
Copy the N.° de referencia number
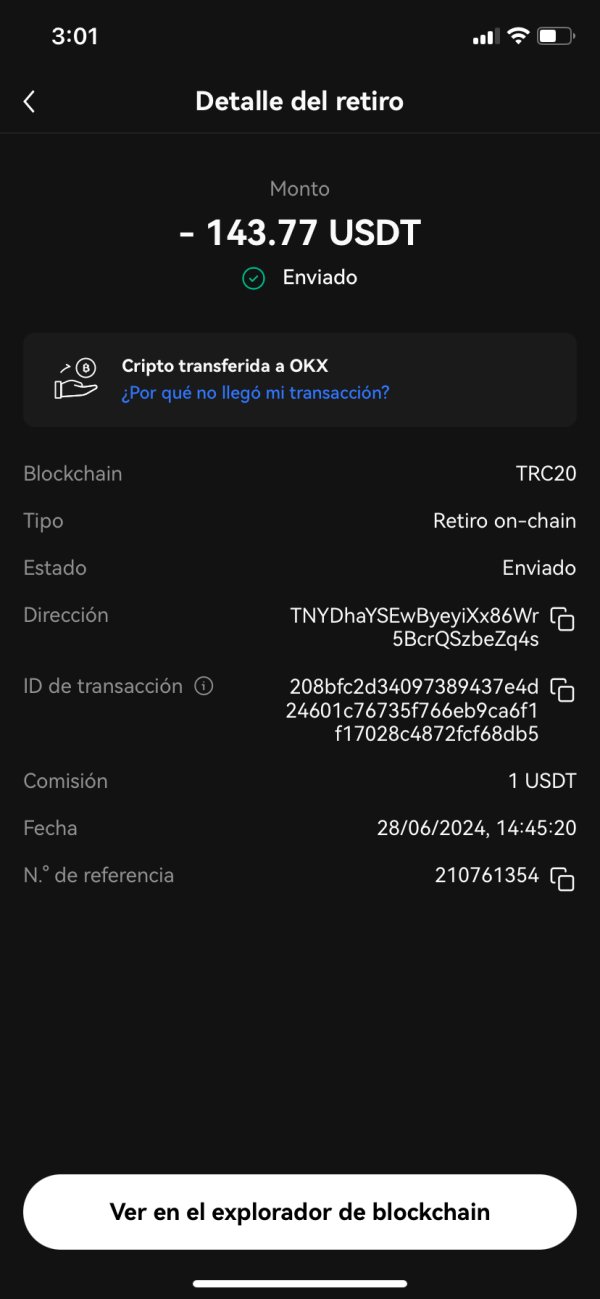point(563,878)
